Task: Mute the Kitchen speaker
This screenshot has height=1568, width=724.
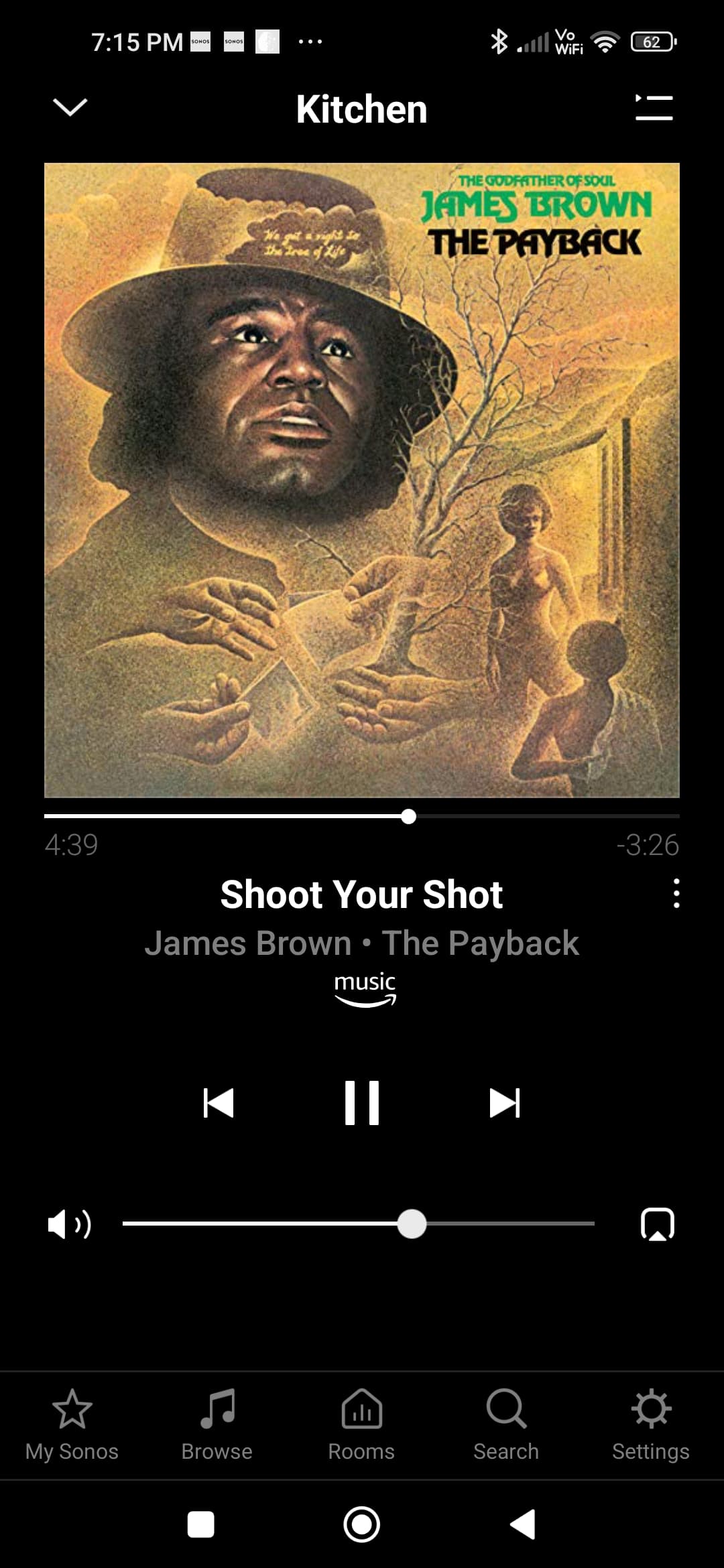Action: coord(70,1224)
